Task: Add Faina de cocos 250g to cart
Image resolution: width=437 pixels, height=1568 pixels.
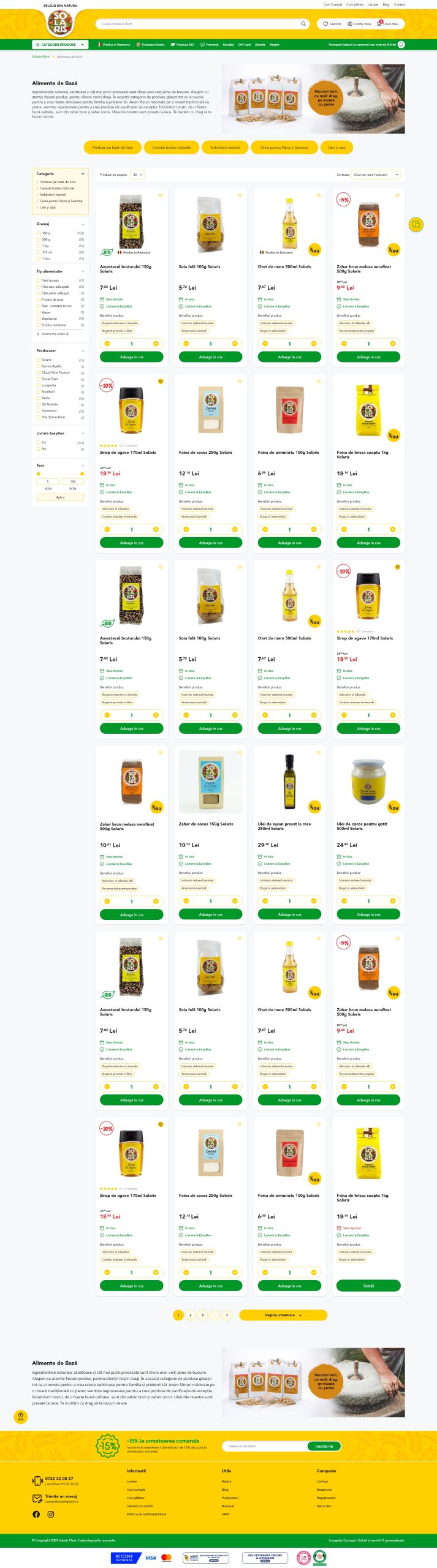Action: 210,543
